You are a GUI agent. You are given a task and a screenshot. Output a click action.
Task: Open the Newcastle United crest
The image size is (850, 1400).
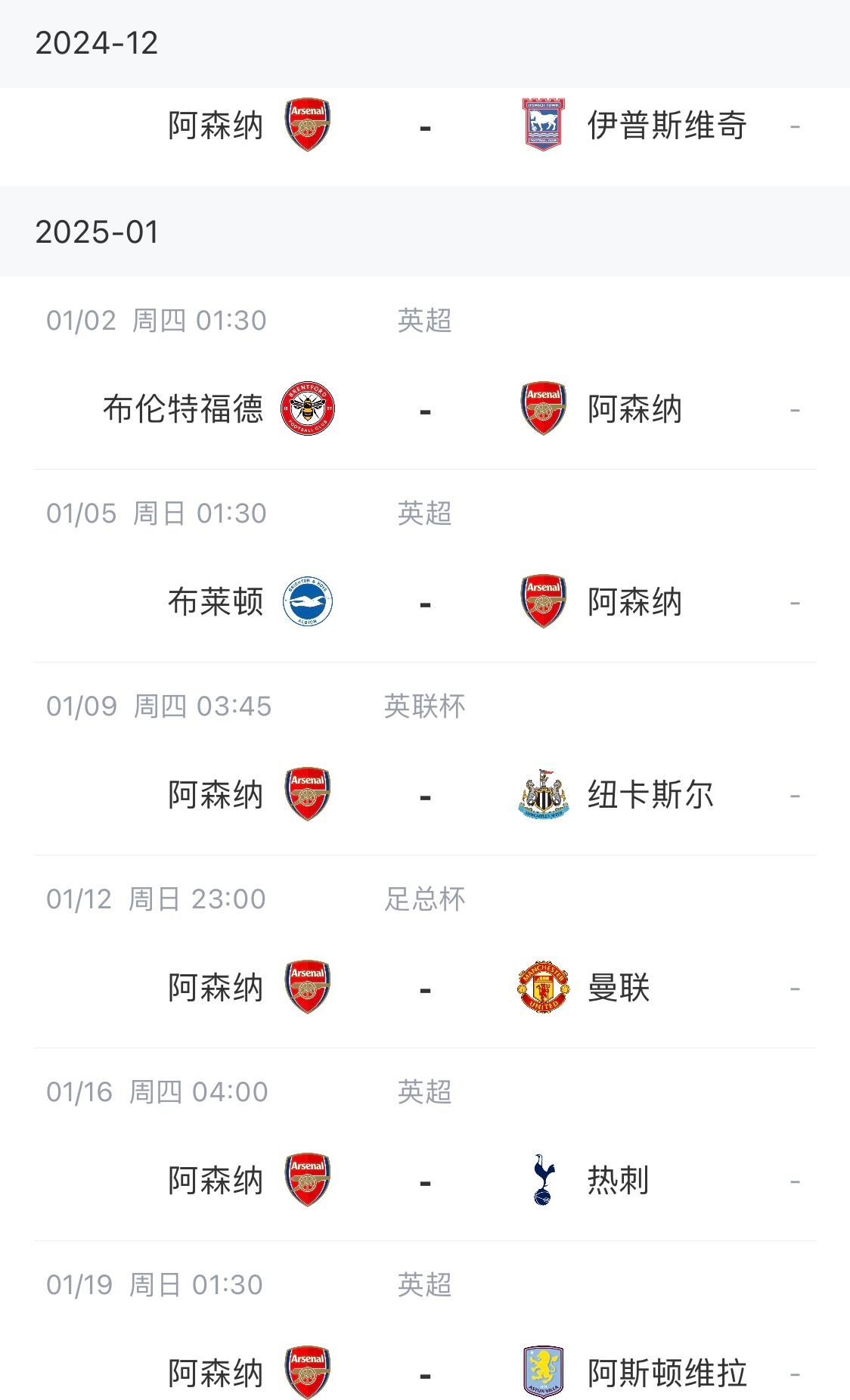(541, 794)
